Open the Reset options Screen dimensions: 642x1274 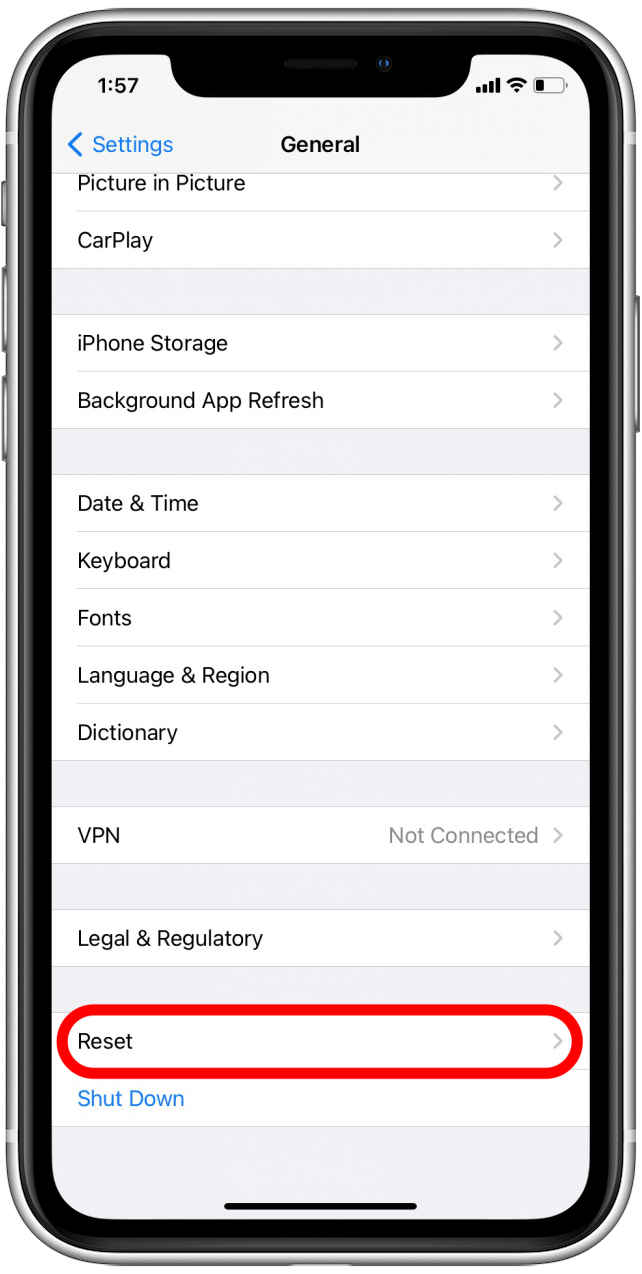tap(320, 1041)
